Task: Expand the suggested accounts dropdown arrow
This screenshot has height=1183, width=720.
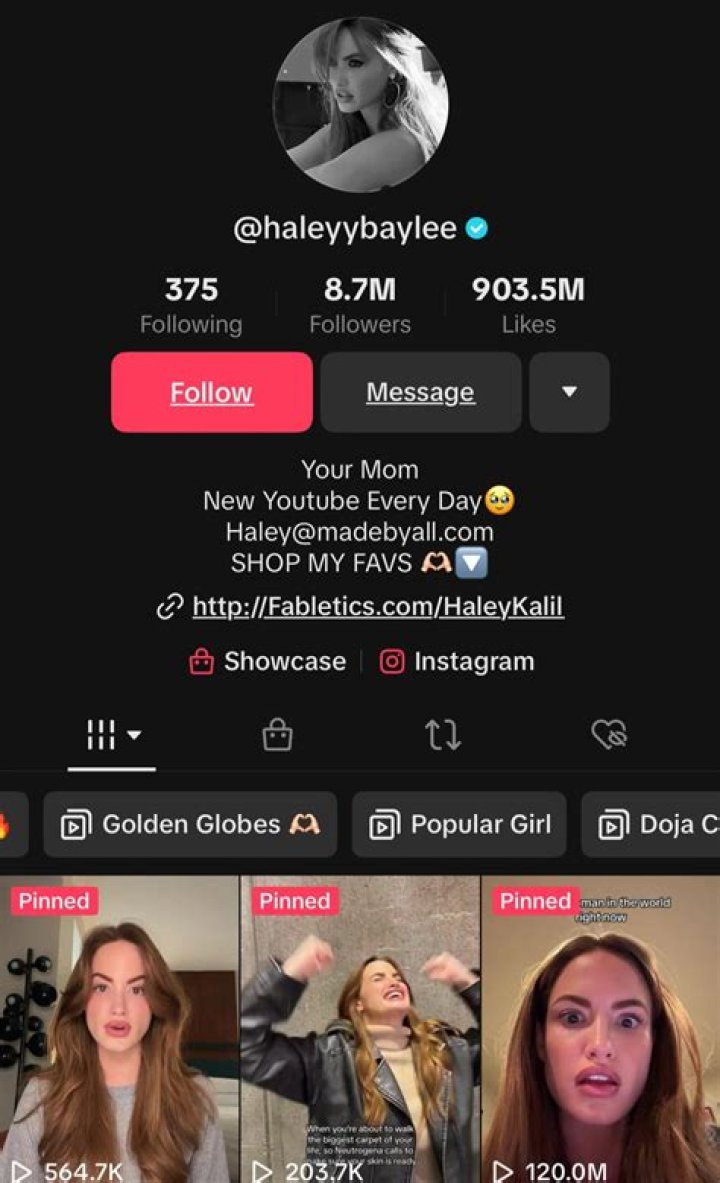Action: (x=569, y=392)
